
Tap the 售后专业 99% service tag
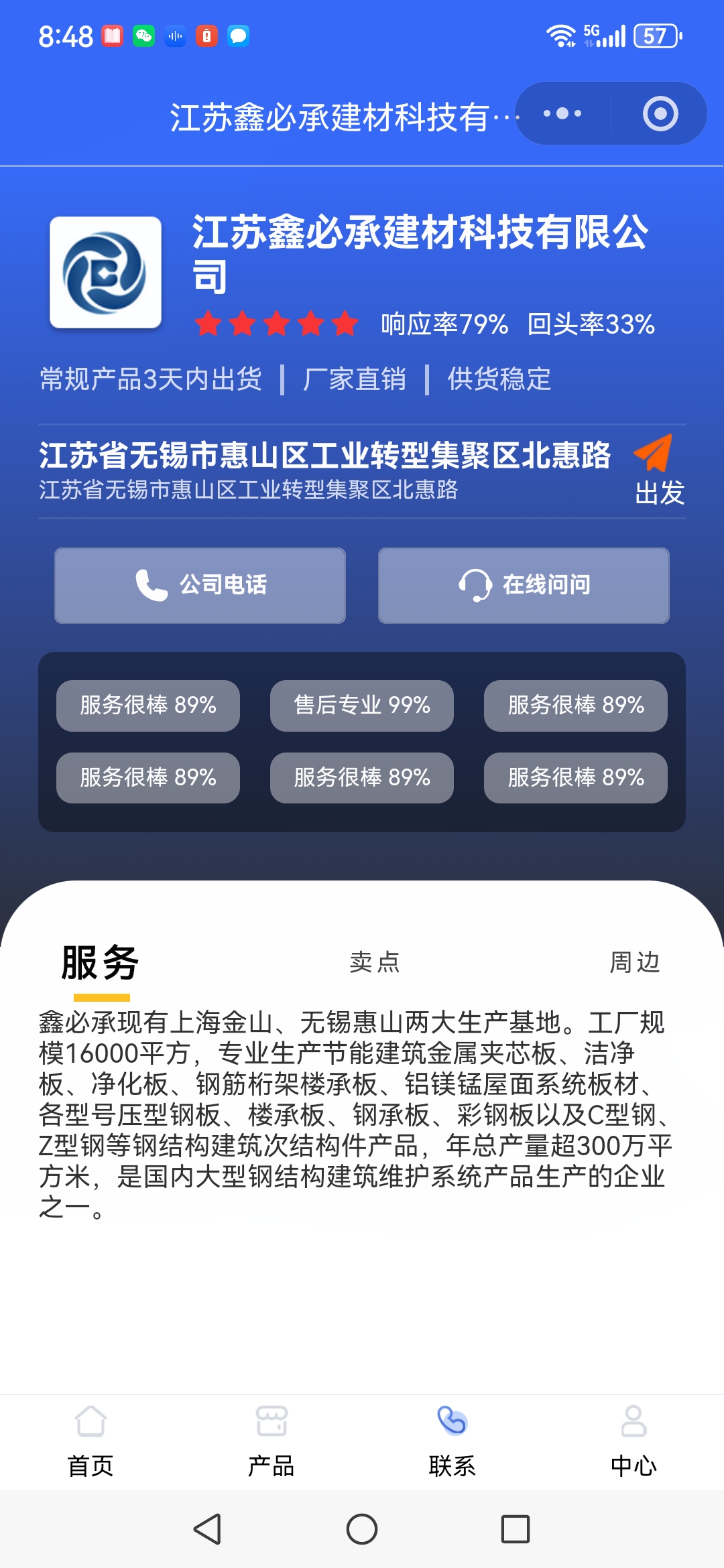click(361, 705)
